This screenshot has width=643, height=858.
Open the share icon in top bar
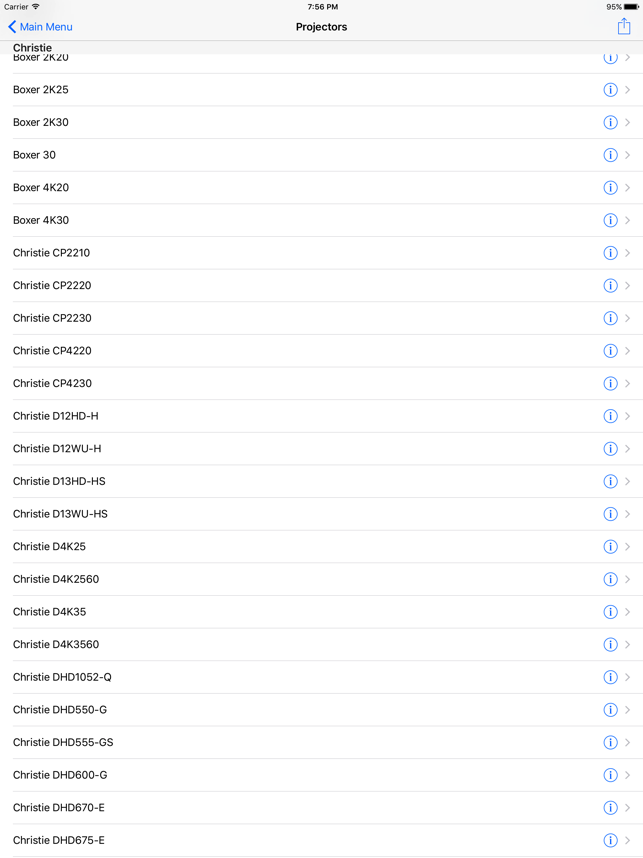623,27
